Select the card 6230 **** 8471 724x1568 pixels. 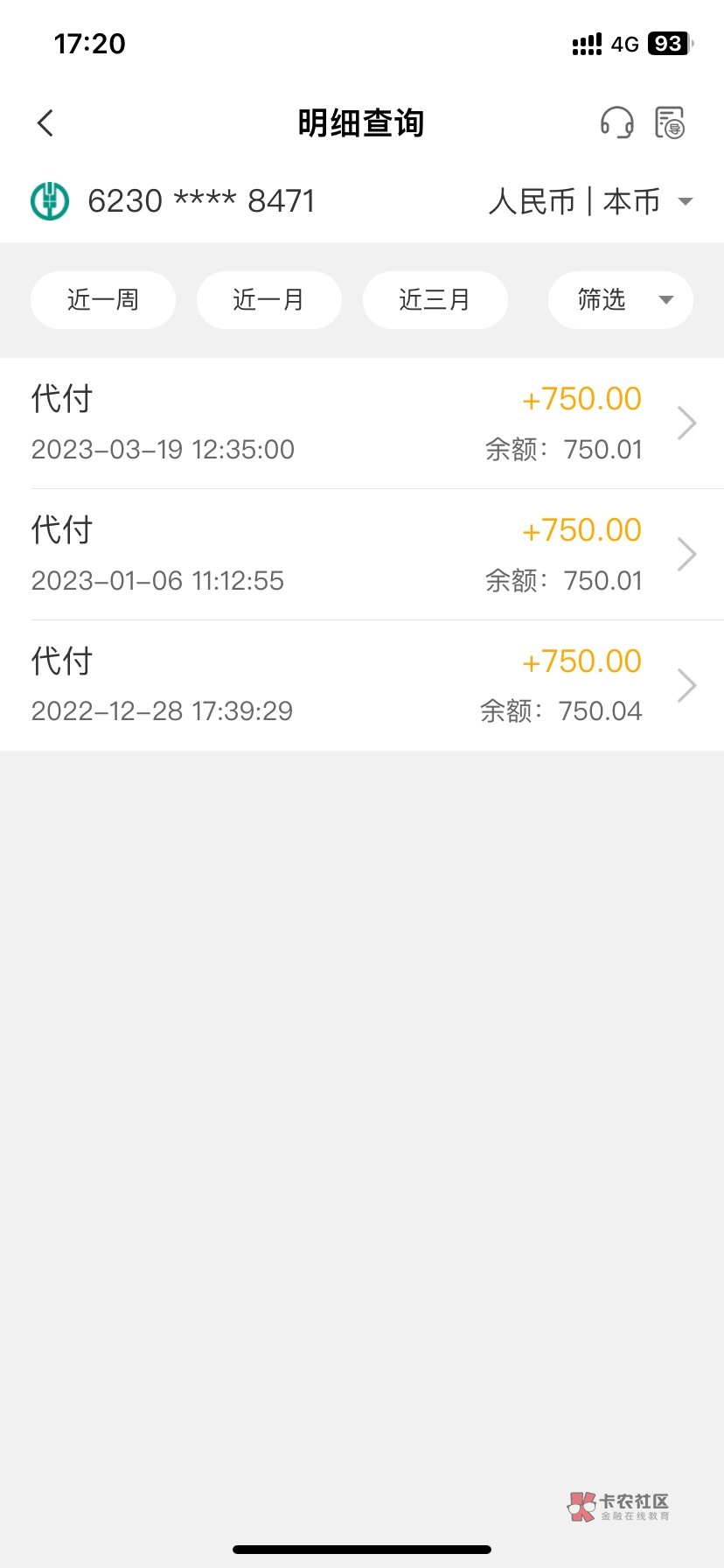[x=172, y=201]
